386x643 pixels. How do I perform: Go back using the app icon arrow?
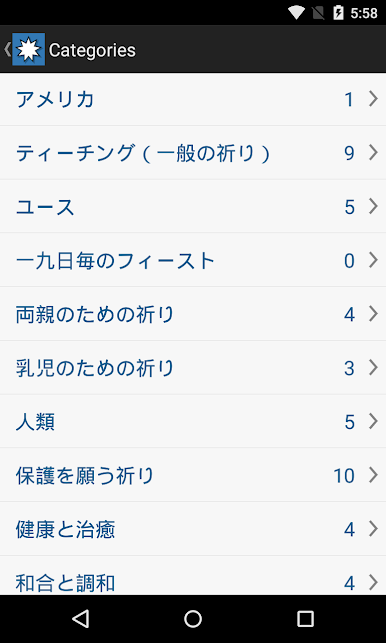[x=24, y=49]
